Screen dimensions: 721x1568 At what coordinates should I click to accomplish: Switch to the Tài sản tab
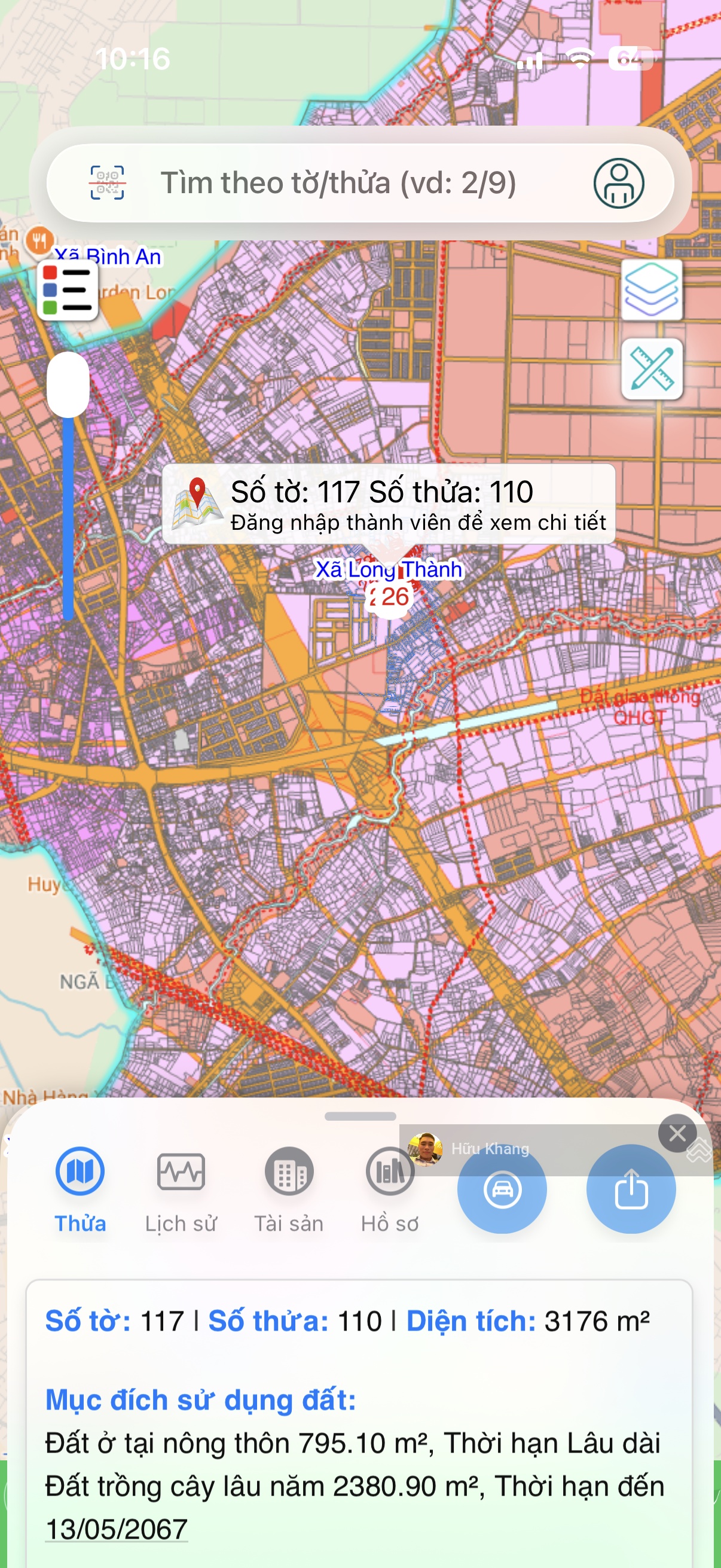coord(289,1191)
